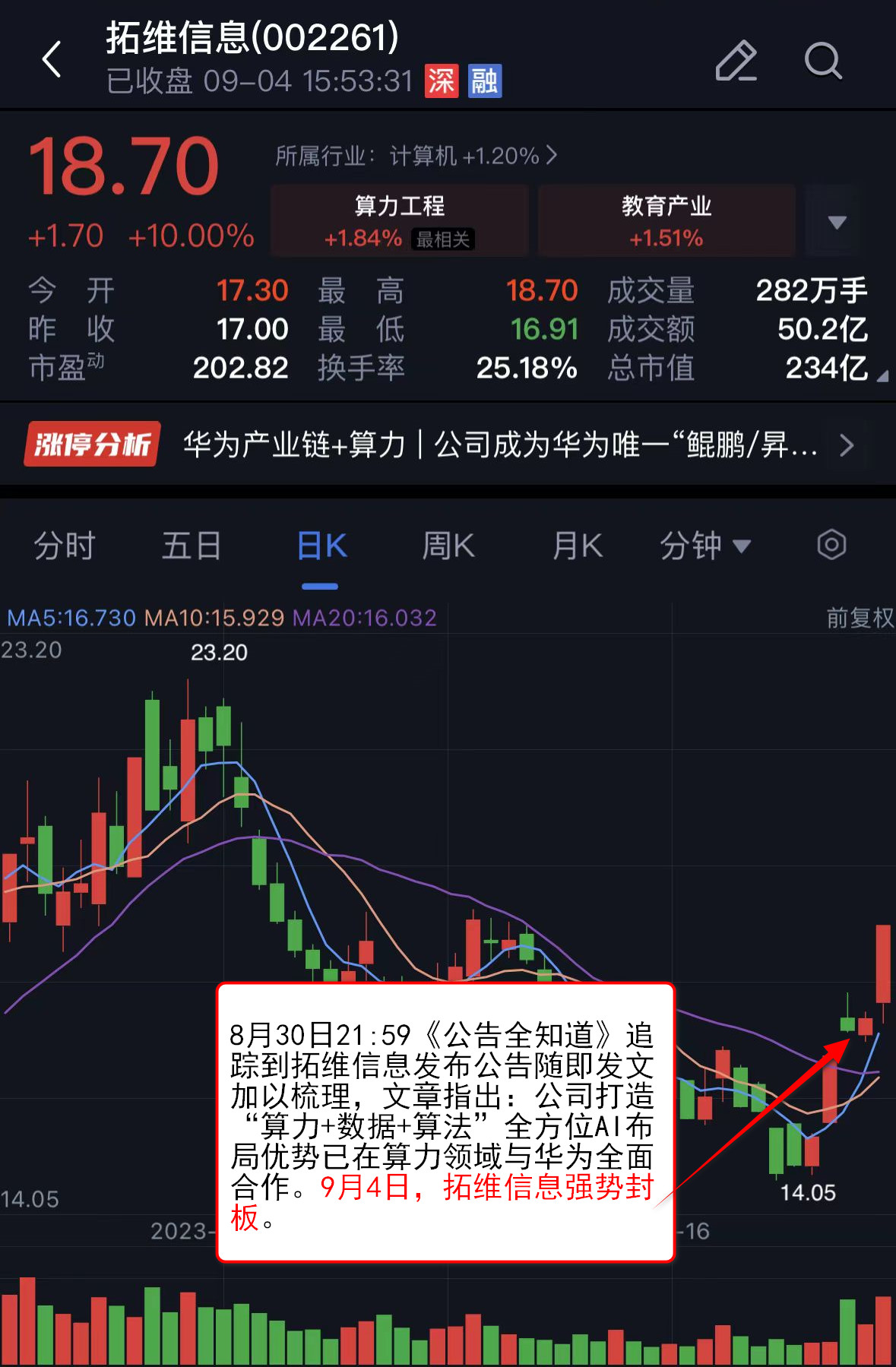Screen dimensions: 896x1367
Task: Open the 教育产业 sector chip
Action: pyautogui.click(x=666, y=220)
